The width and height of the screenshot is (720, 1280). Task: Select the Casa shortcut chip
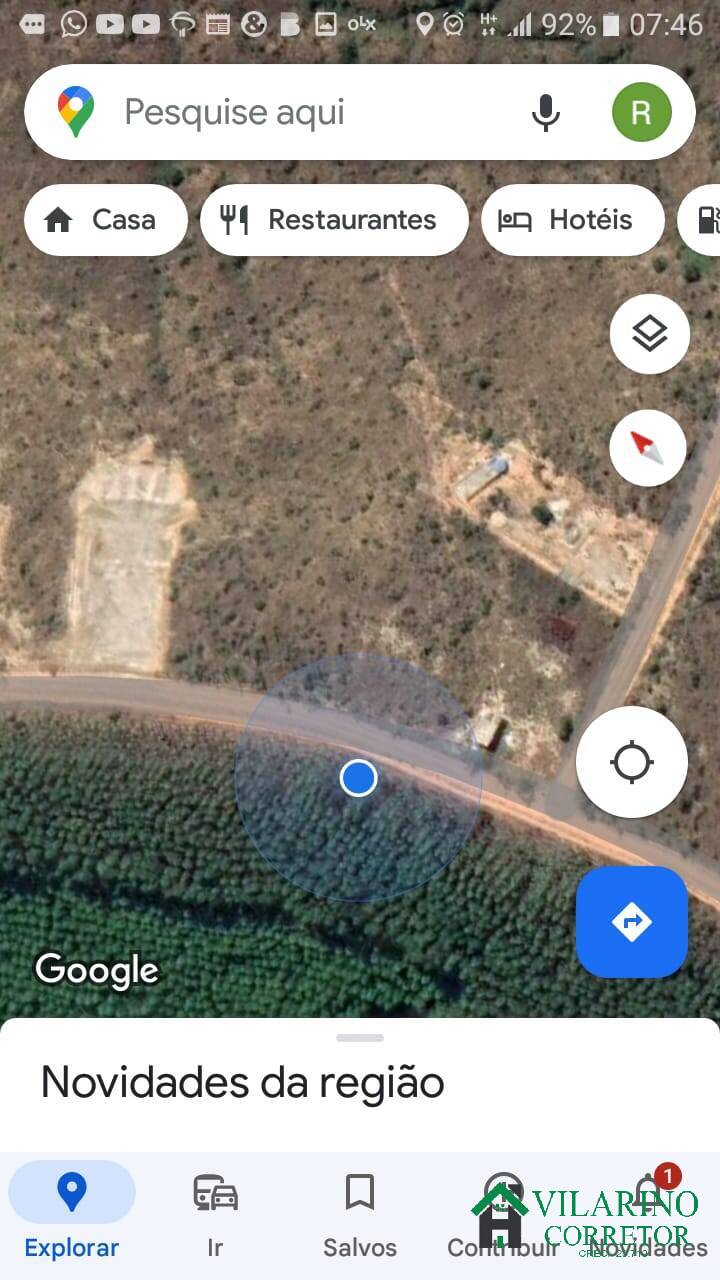(x=105, y=219)
